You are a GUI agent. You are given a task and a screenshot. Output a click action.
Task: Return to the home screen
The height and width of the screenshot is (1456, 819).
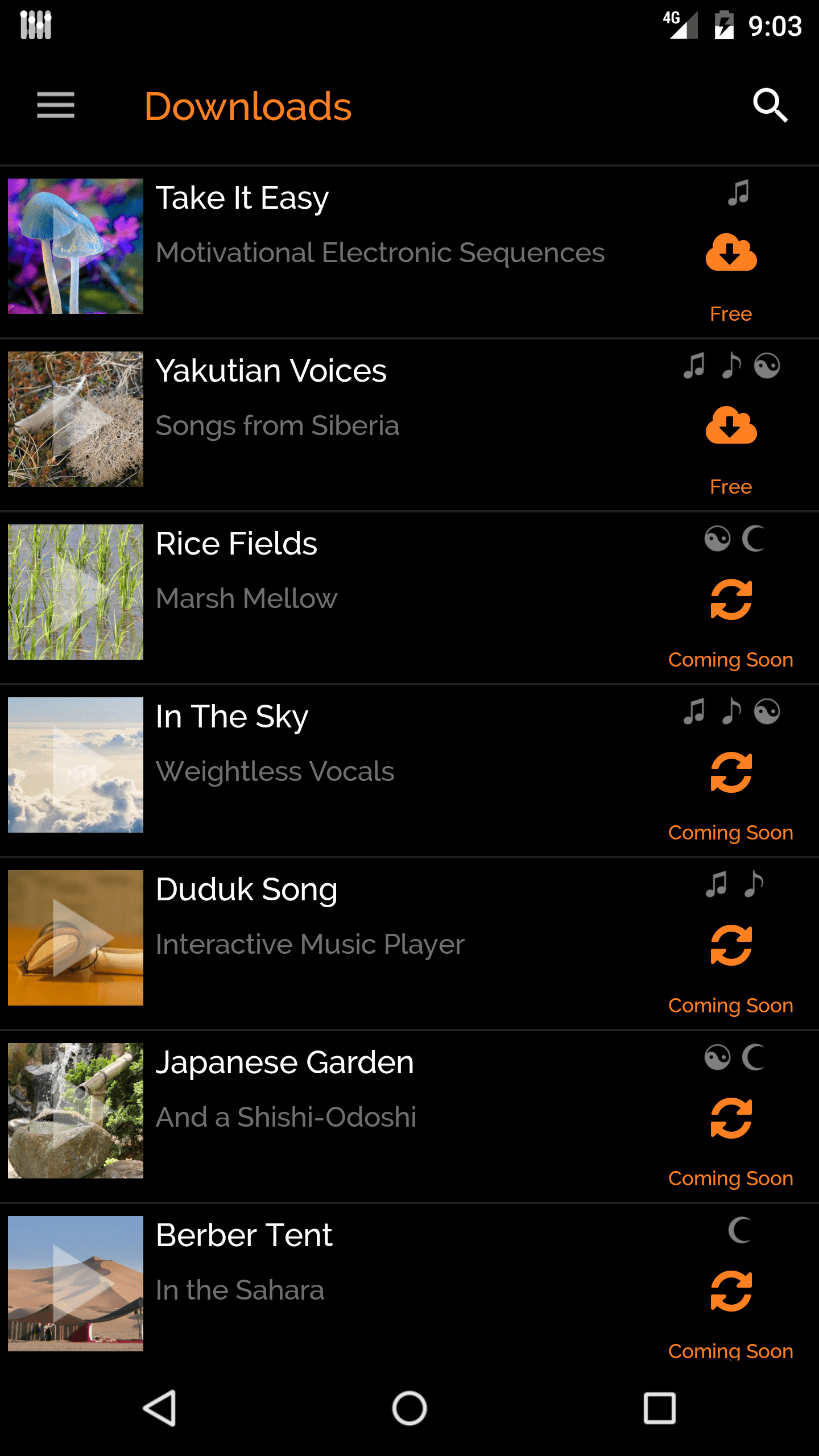[409, 1408]
